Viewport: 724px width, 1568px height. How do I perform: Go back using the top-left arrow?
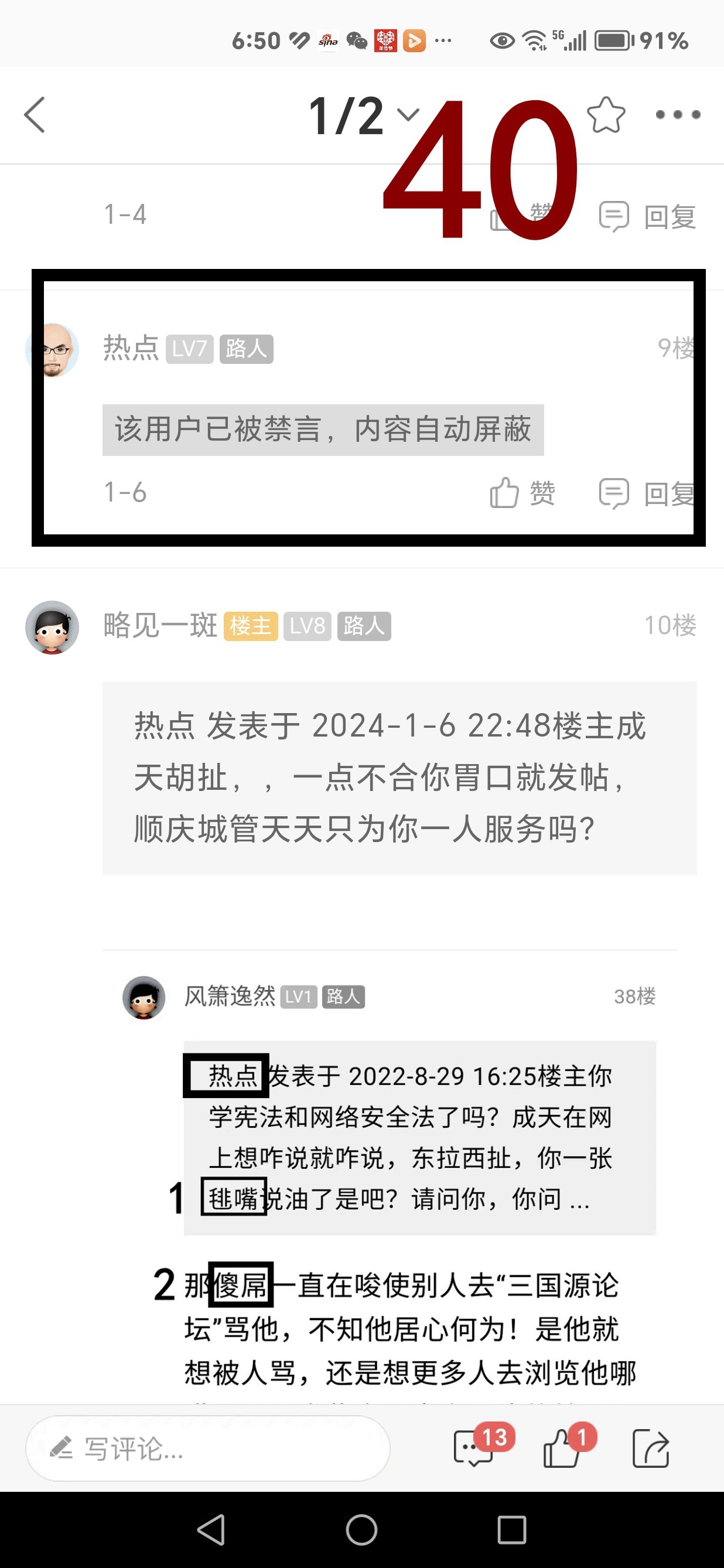point(35,114)
